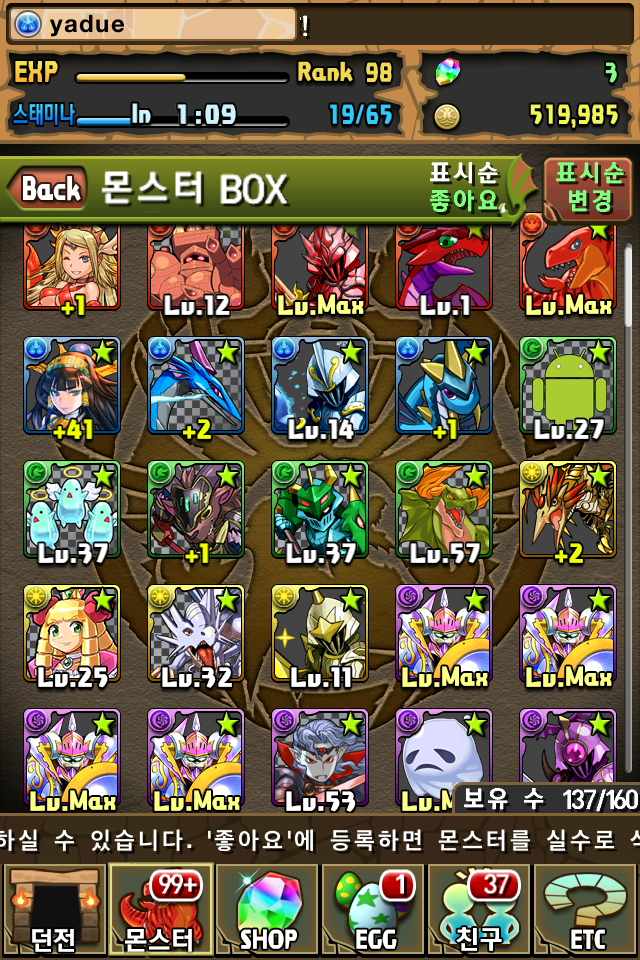
Task: Open the ETC tab
Action: pyautogui.click(x=584, y=910)
